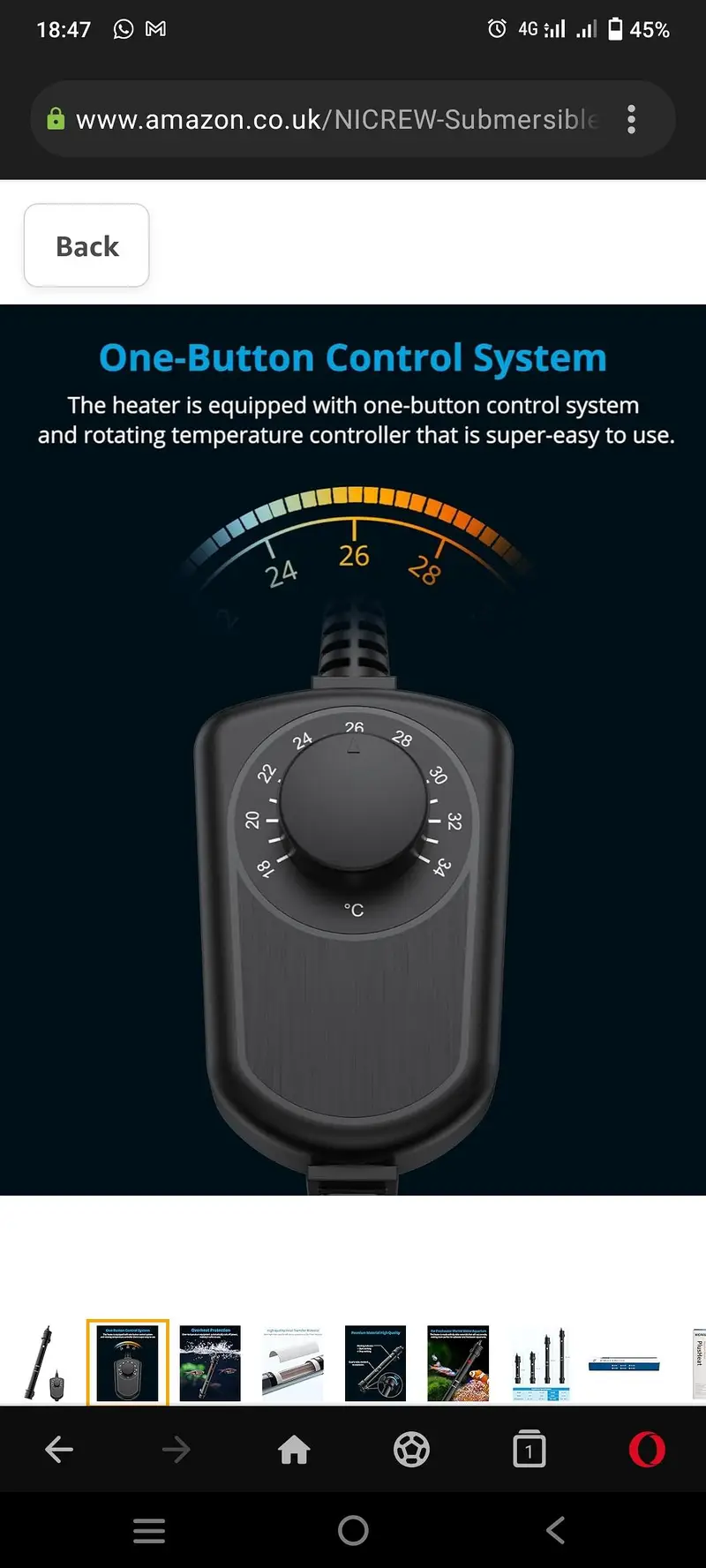Tap the Back button
The width and height of the screenshot is (706, 1568).
coord(86,245)
